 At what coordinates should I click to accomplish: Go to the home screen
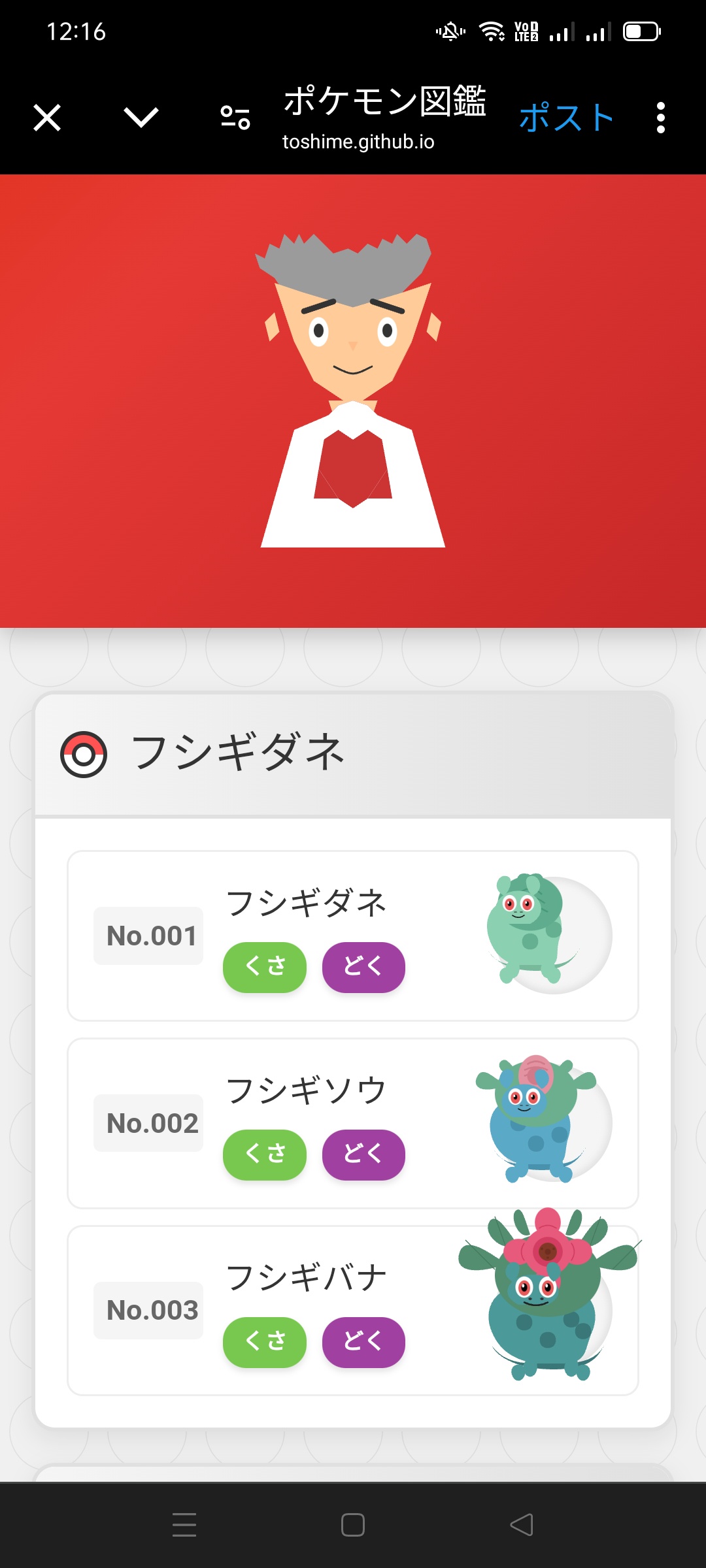pyautogui.click(x=353, y=1525)
